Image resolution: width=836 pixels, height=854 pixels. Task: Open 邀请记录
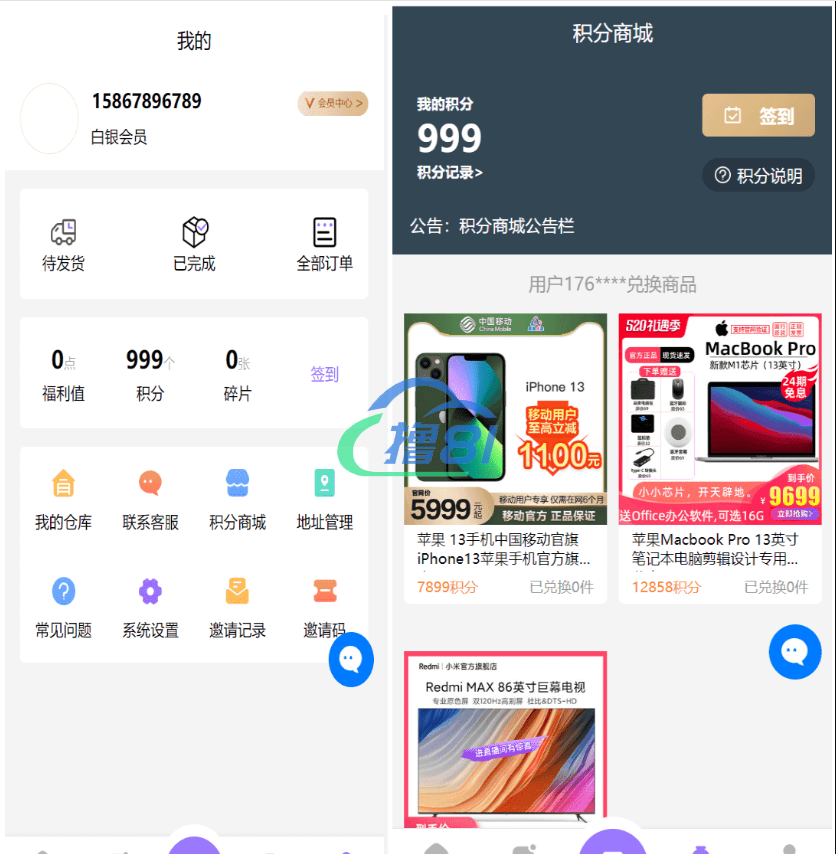point(237,608)
